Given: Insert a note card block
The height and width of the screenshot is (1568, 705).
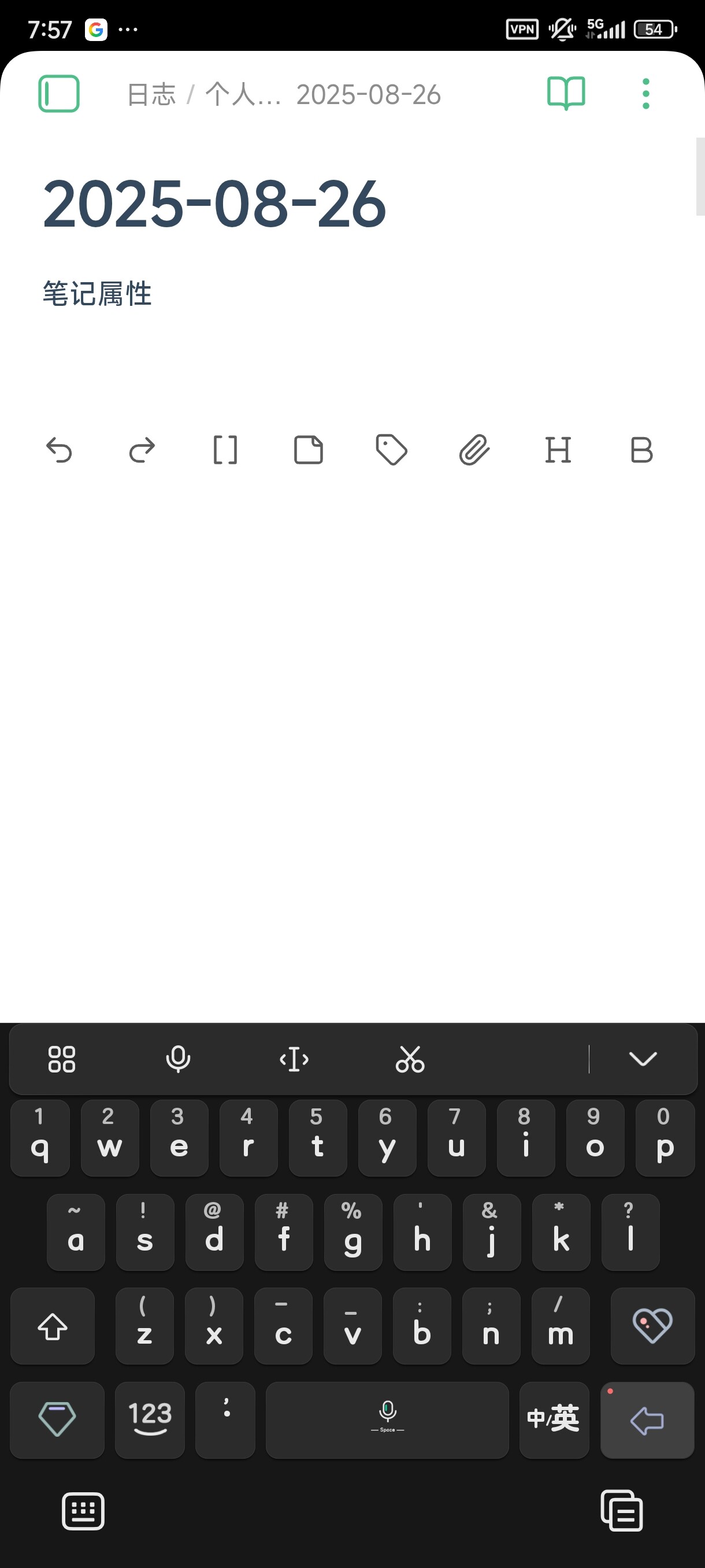Looking at the screenshot, I should tap(309, 450).
